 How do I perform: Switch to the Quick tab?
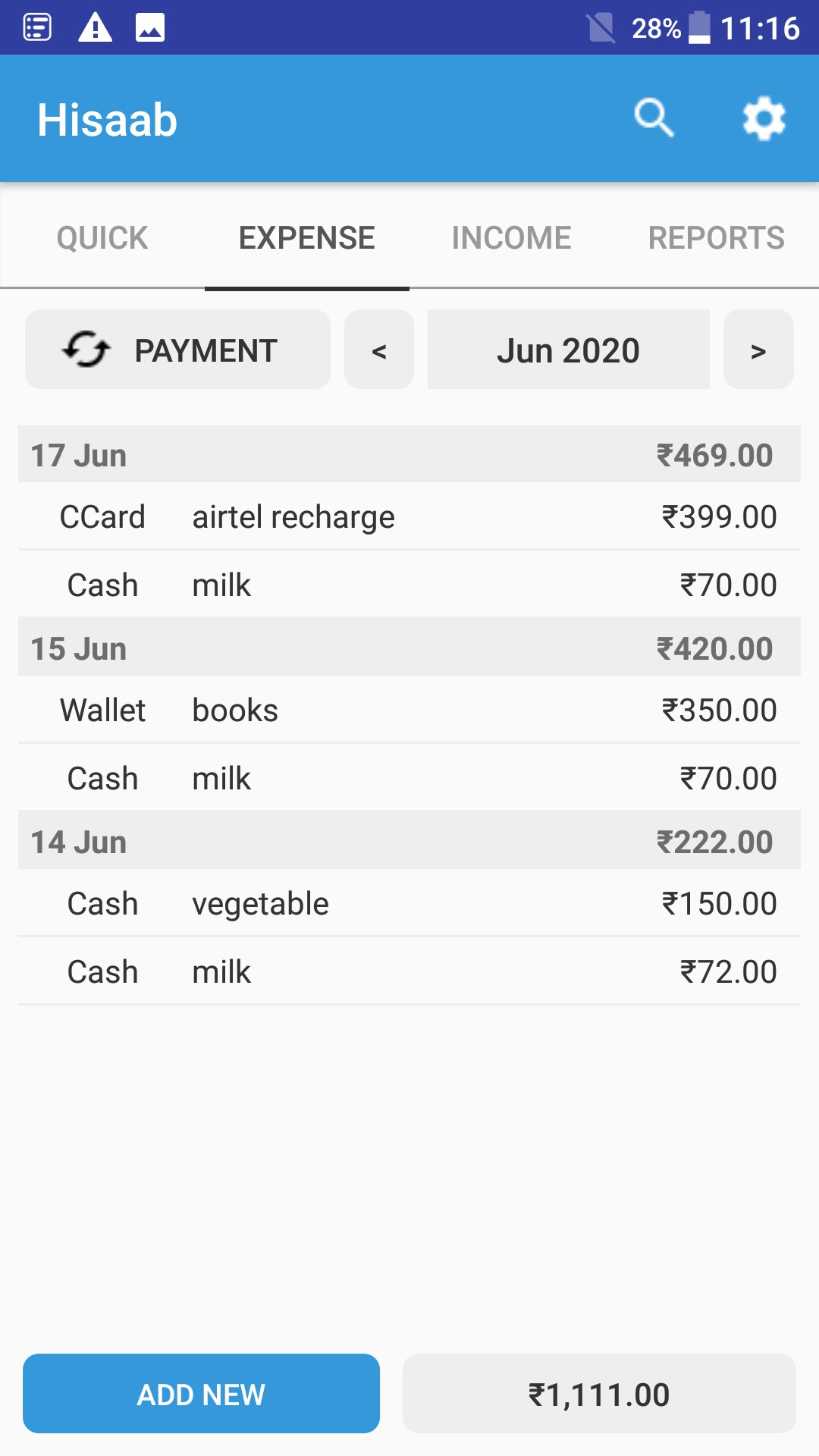click(102, 238)
